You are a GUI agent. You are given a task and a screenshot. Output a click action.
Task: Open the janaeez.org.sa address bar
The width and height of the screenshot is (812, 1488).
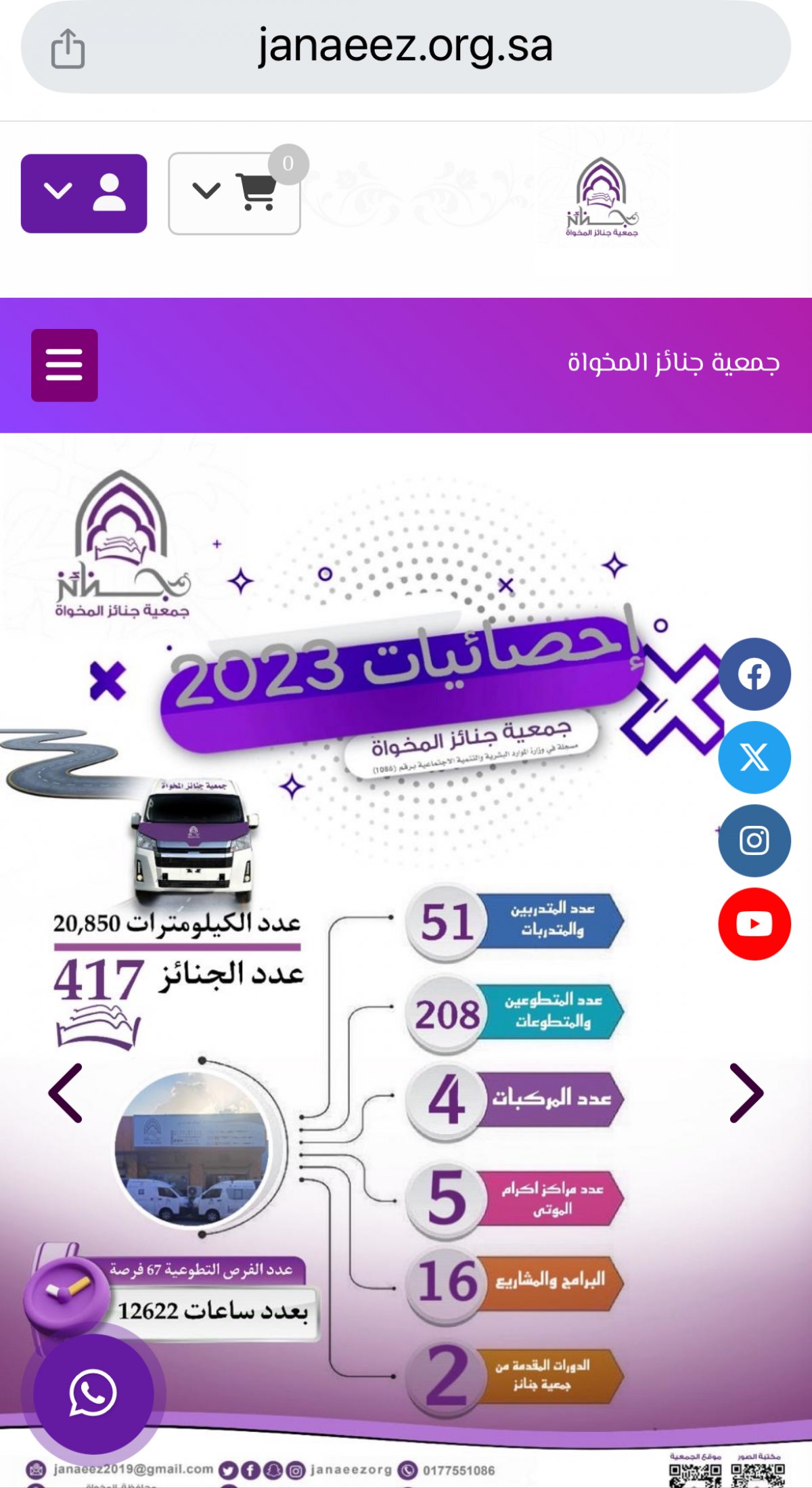(x=405, y=47)
